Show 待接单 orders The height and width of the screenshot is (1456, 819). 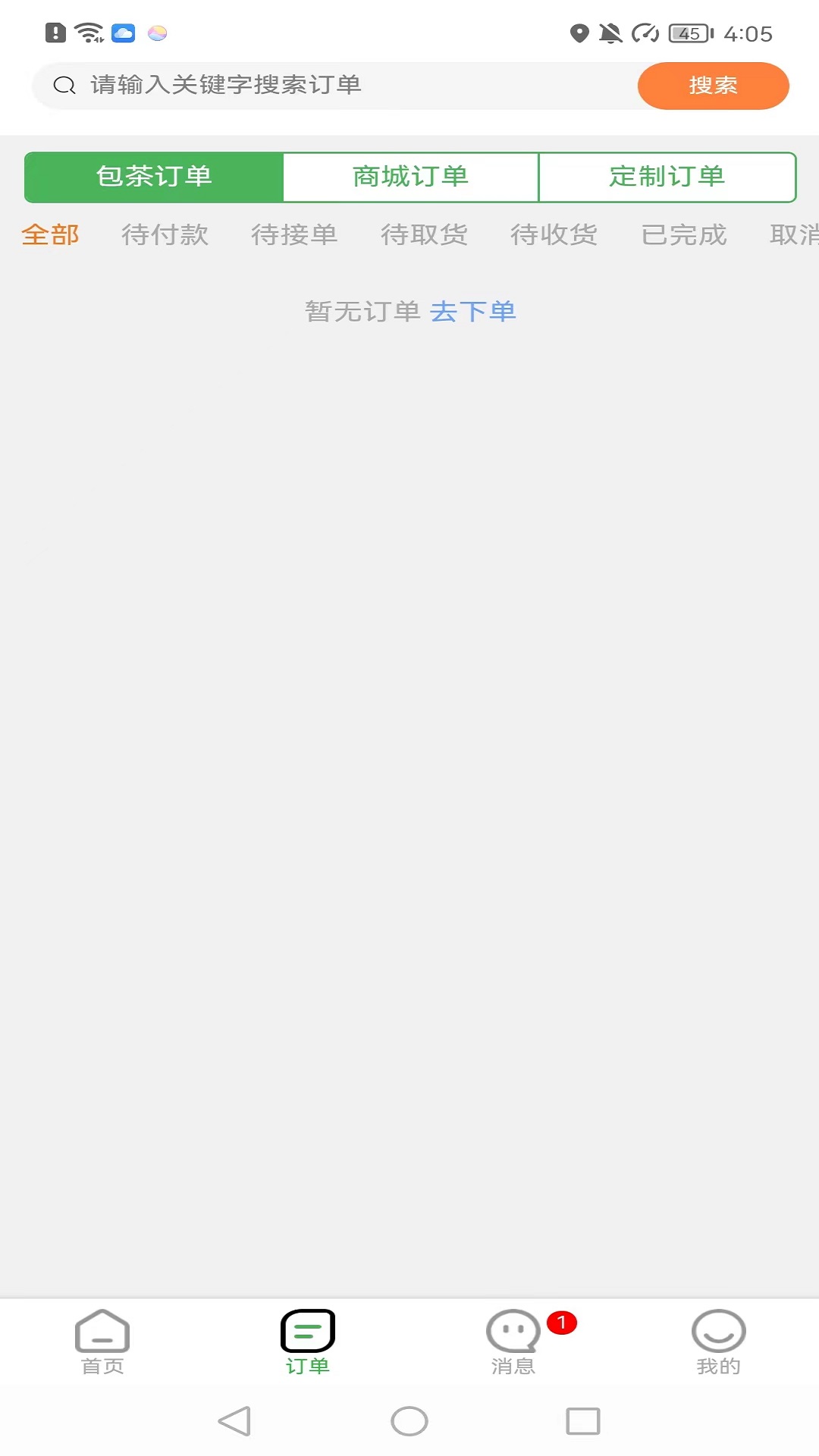(294, 235)
